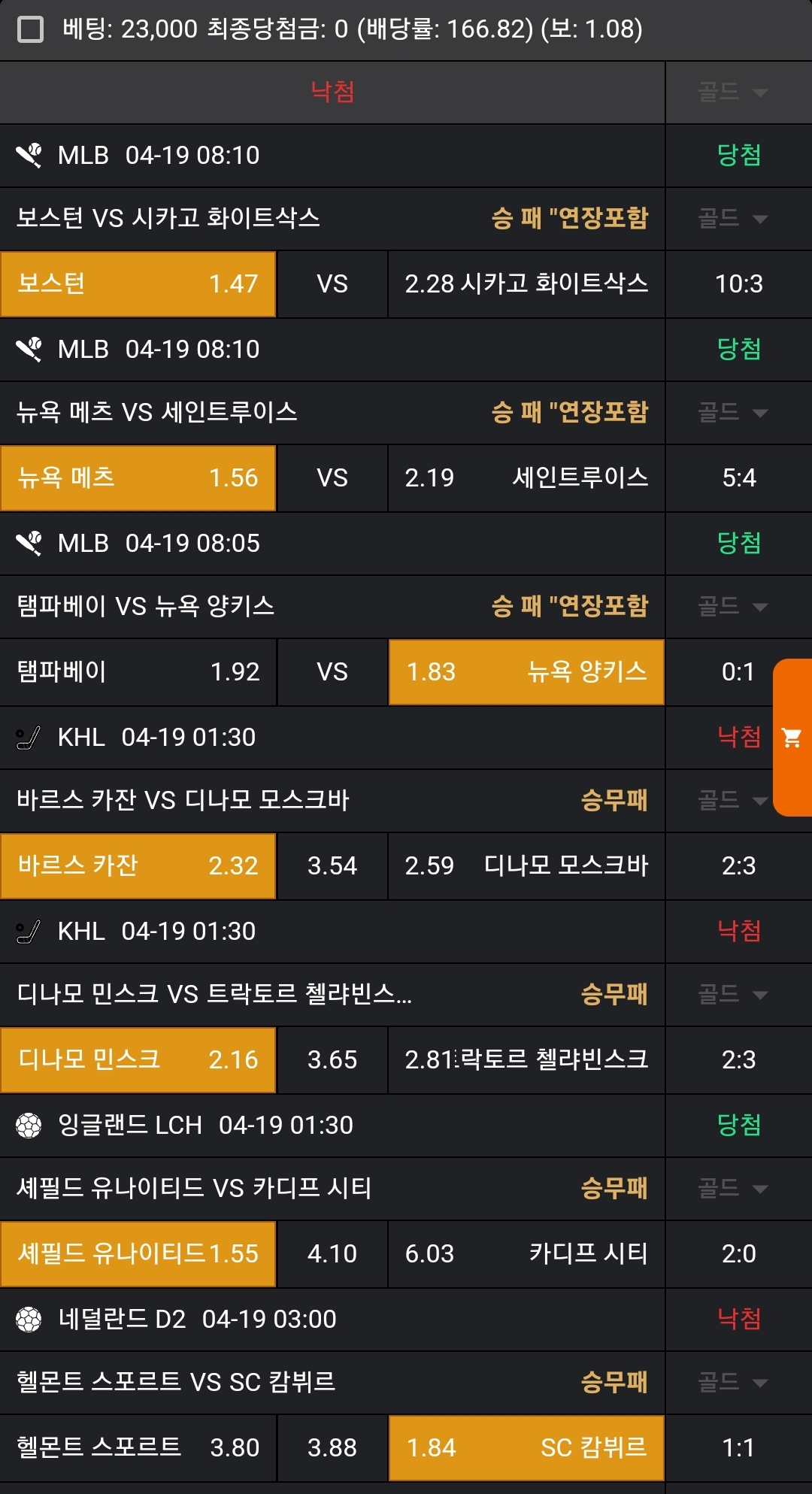This screenshot has height=1494, width=812.
Task: Open the orange cart button
Action: point(792,738)
